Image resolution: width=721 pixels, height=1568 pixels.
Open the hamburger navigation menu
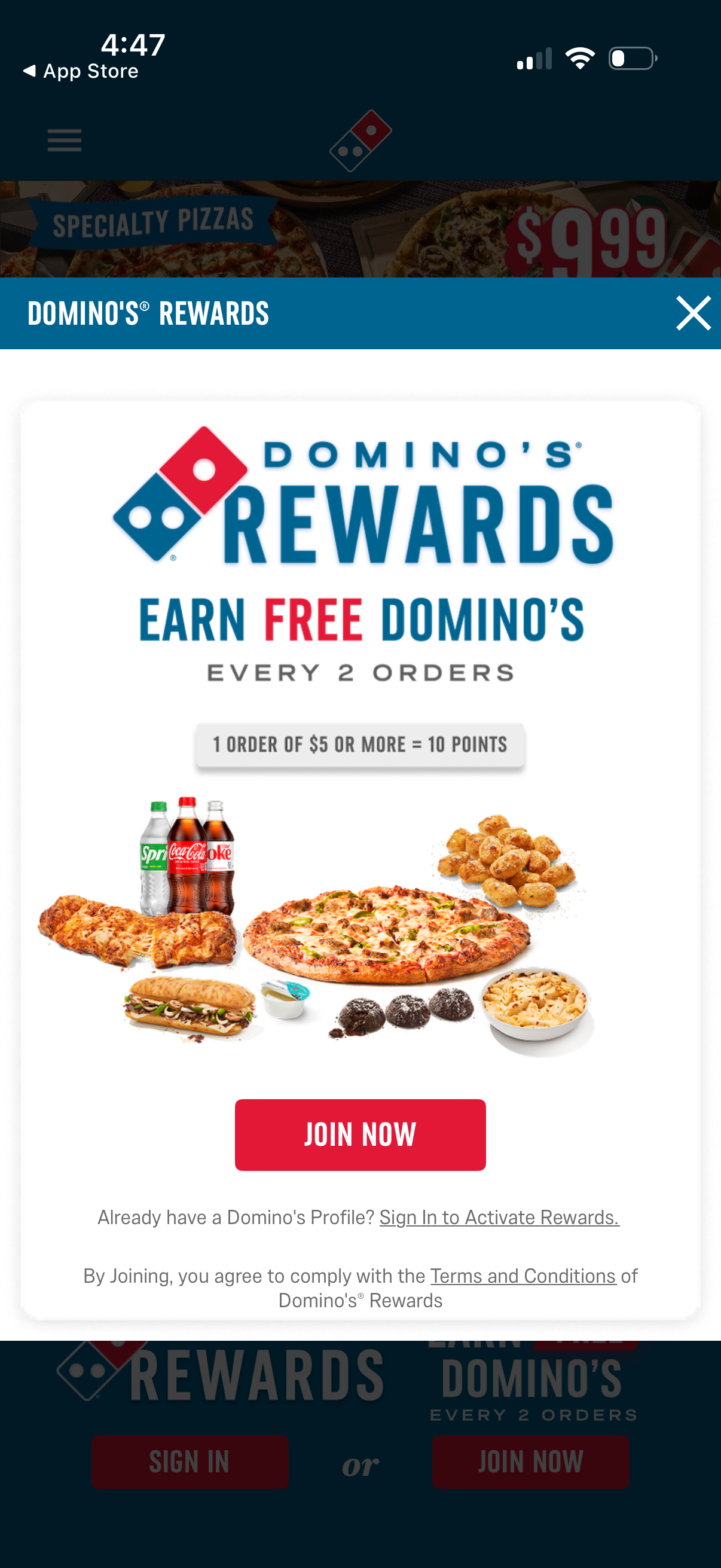pyautogui.click(x=64, y=140)
